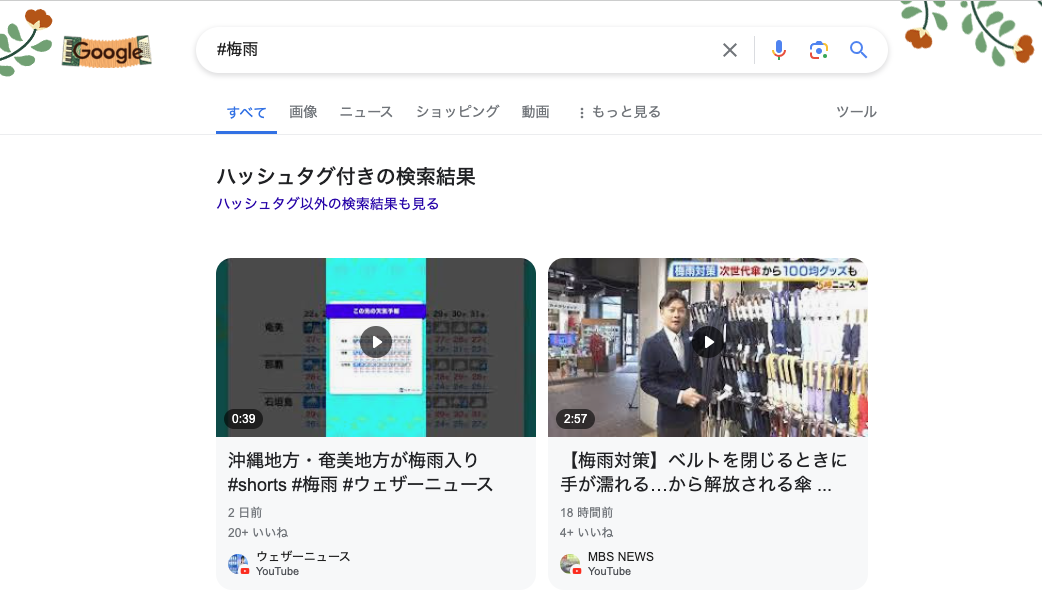Open ハッシュタグ以外の検索結果も見る link

pyautogui.click(x=327, y=204)
